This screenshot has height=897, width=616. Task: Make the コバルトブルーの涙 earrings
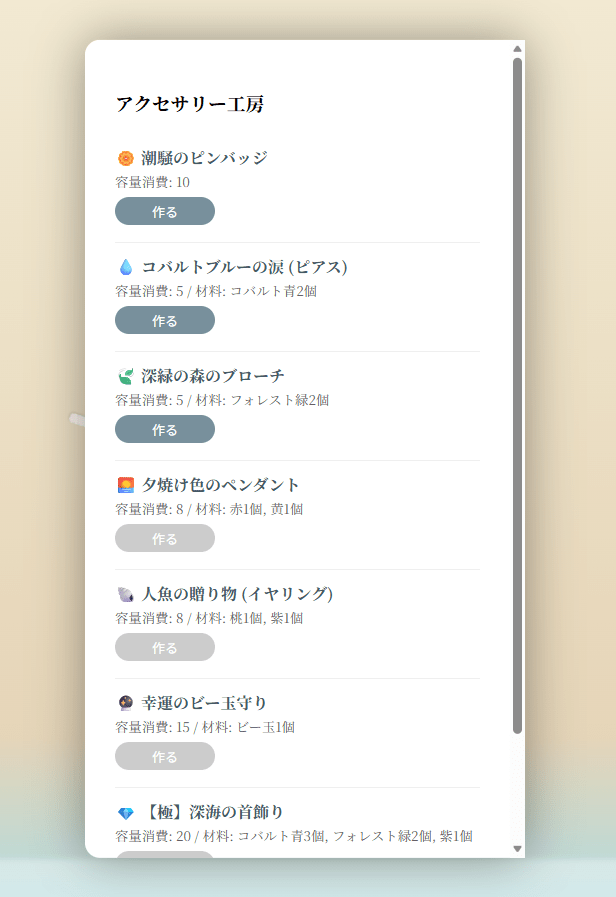tap(165, 320)
